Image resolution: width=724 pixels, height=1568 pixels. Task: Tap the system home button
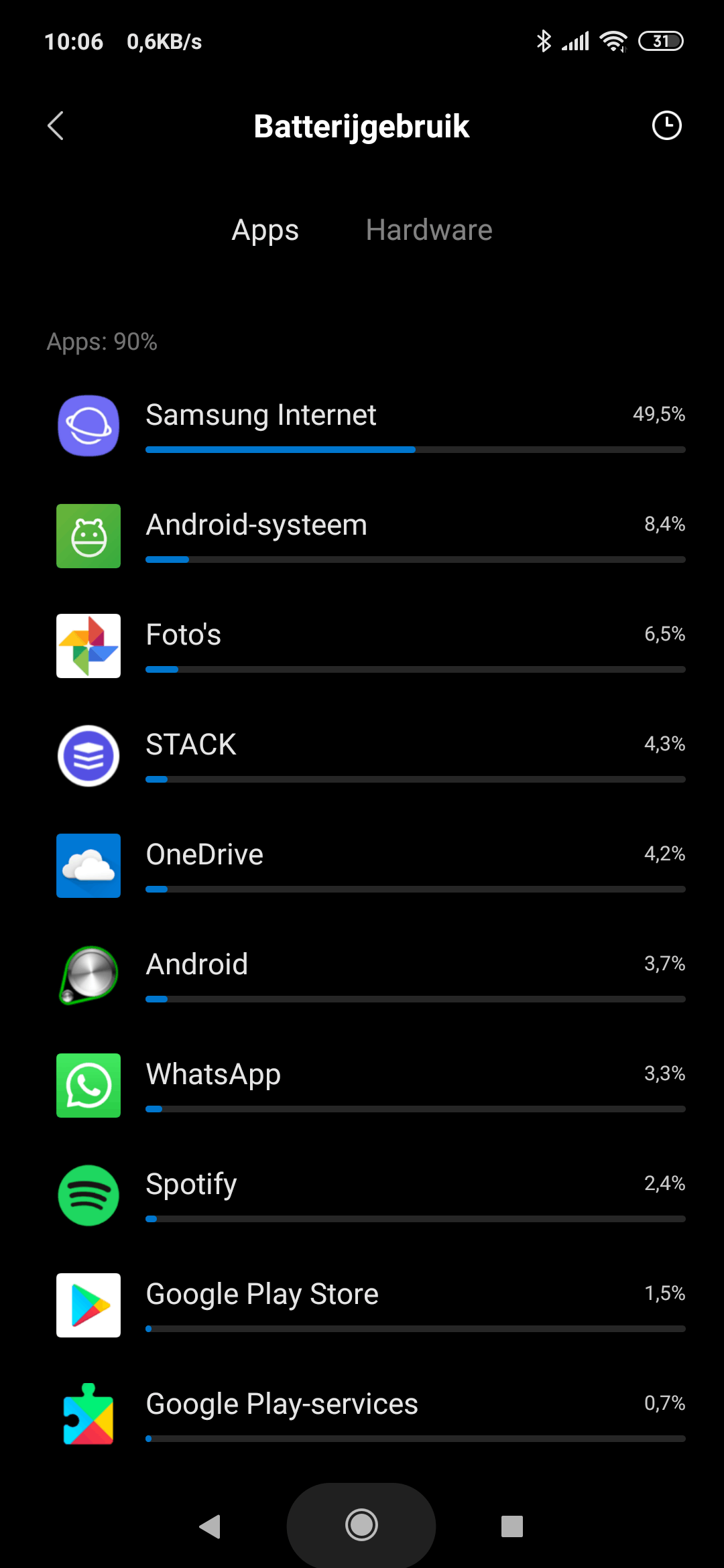tap(361, 1525)
